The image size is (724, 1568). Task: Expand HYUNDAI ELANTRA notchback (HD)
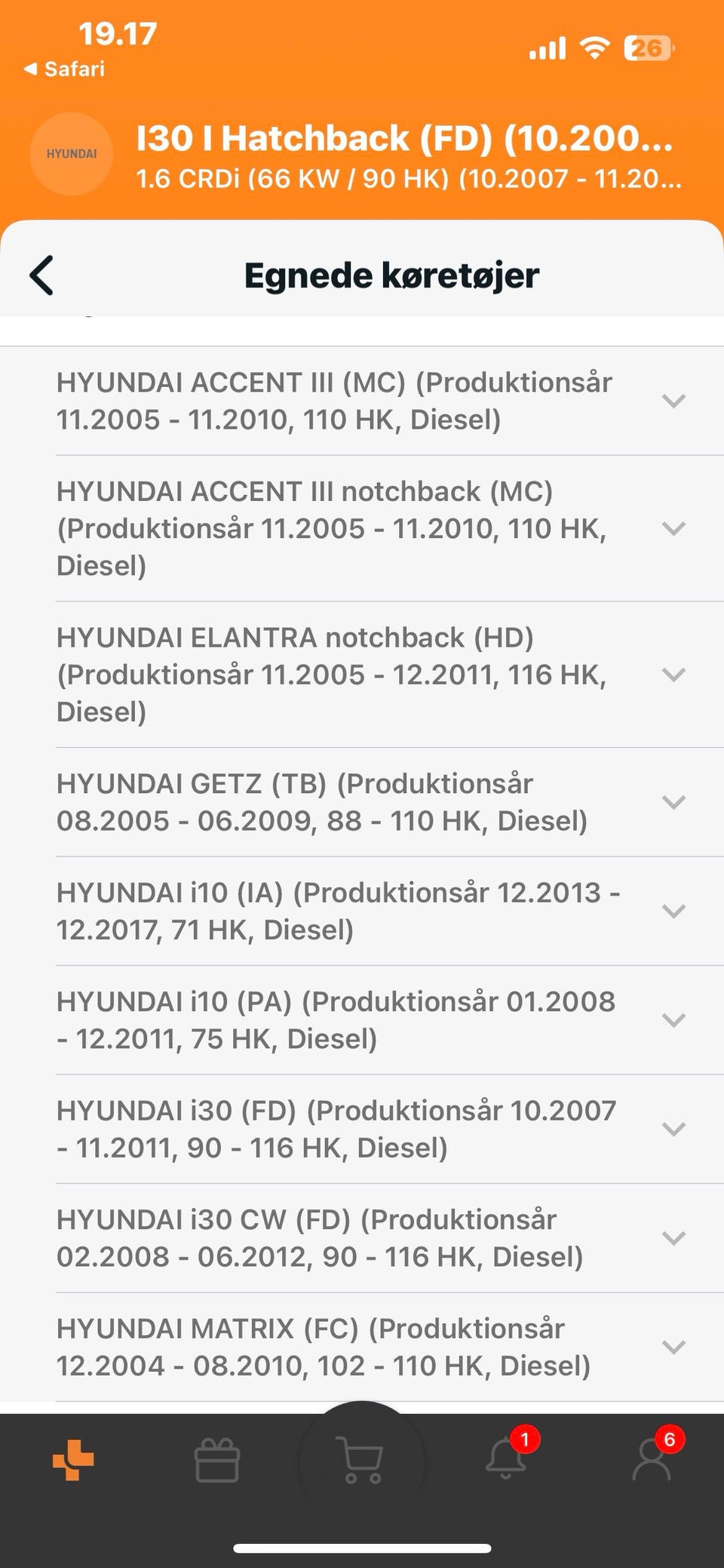tap(673, 675)
